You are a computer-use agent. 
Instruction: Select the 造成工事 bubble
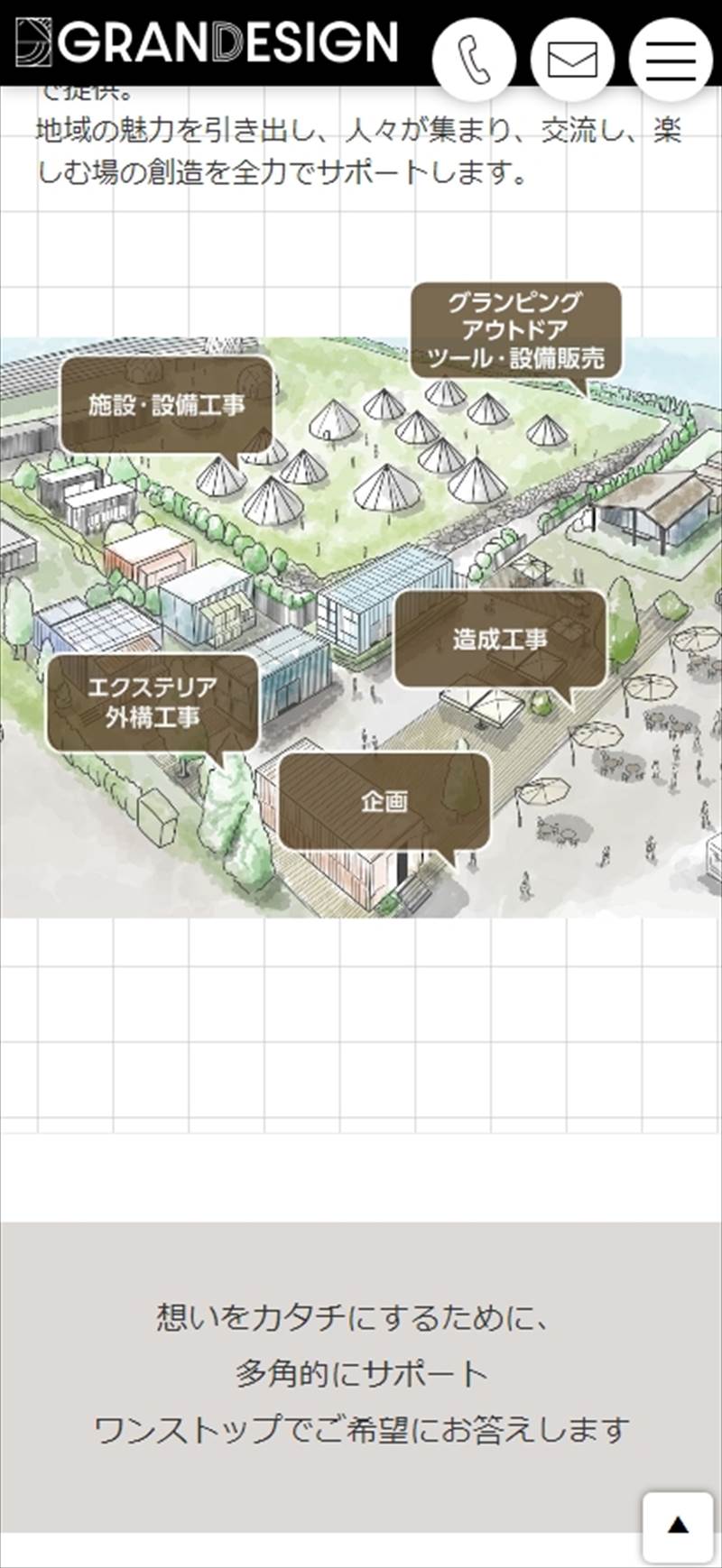pyautogui.click(x=500, y=640)
